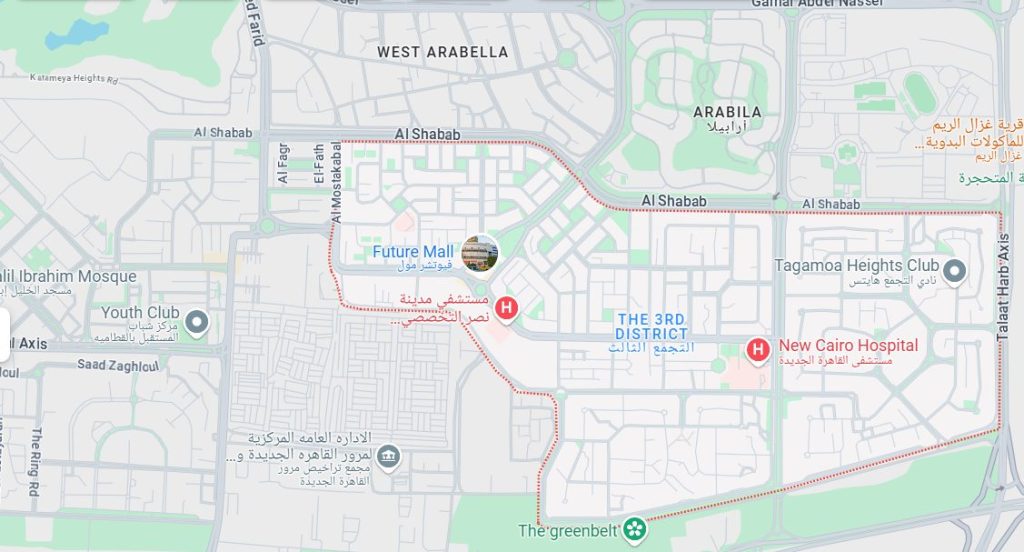Tap the hospital marker near Future Mall
The image size is (1024, 552).
(x=507, y=307)
